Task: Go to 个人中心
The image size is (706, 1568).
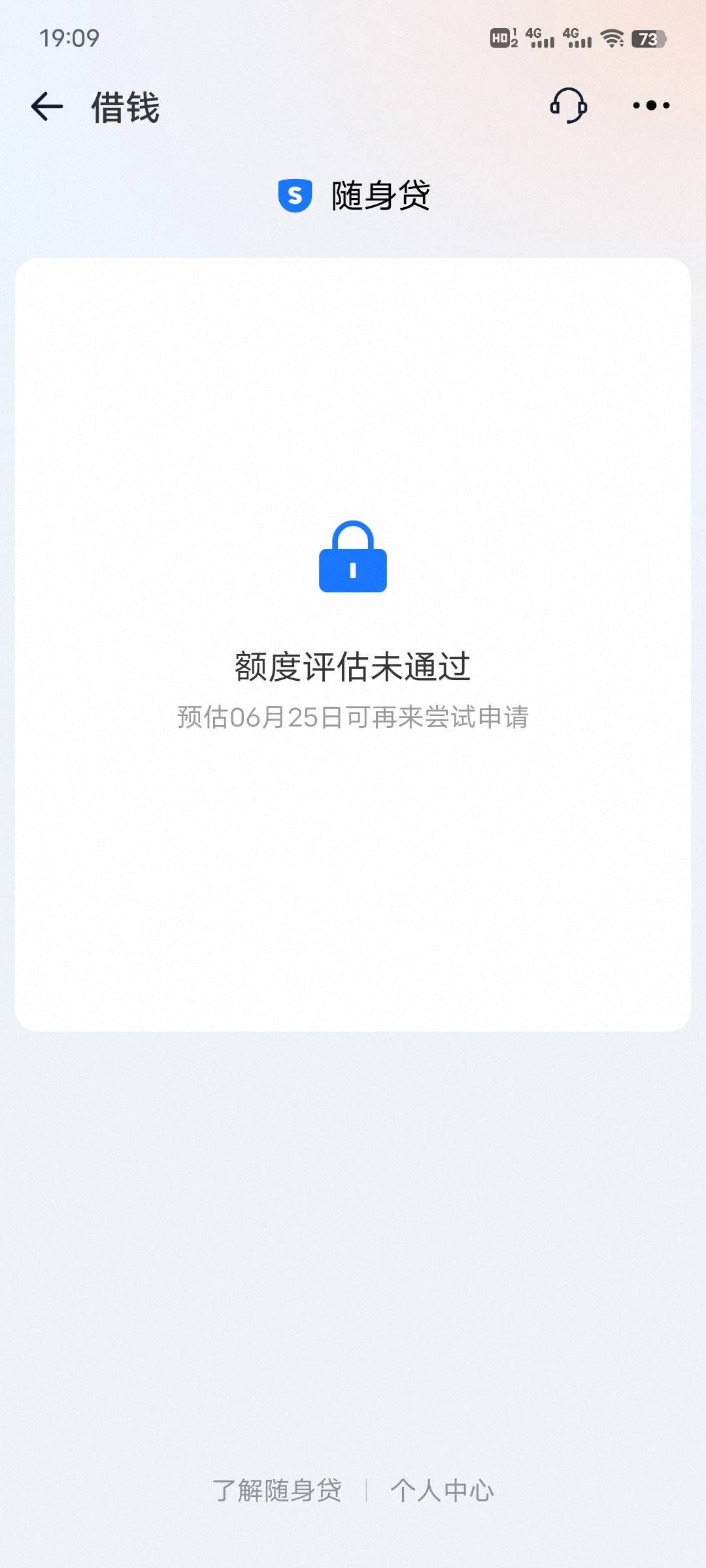Action: (x=442, y=1490)
